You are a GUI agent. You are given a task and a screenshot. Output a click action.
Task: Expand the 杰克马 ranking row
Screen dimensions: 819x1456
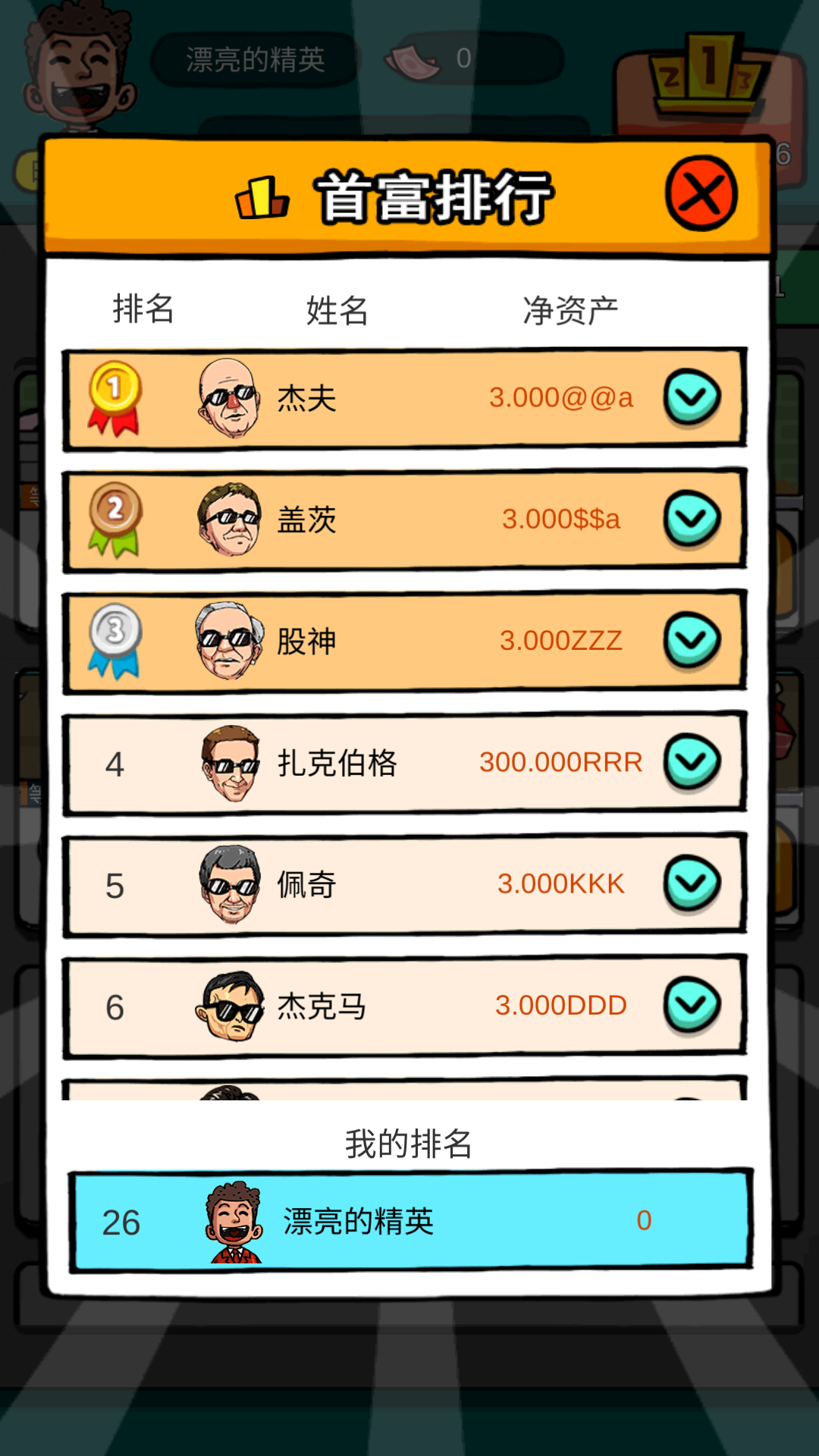[692, 1005]
